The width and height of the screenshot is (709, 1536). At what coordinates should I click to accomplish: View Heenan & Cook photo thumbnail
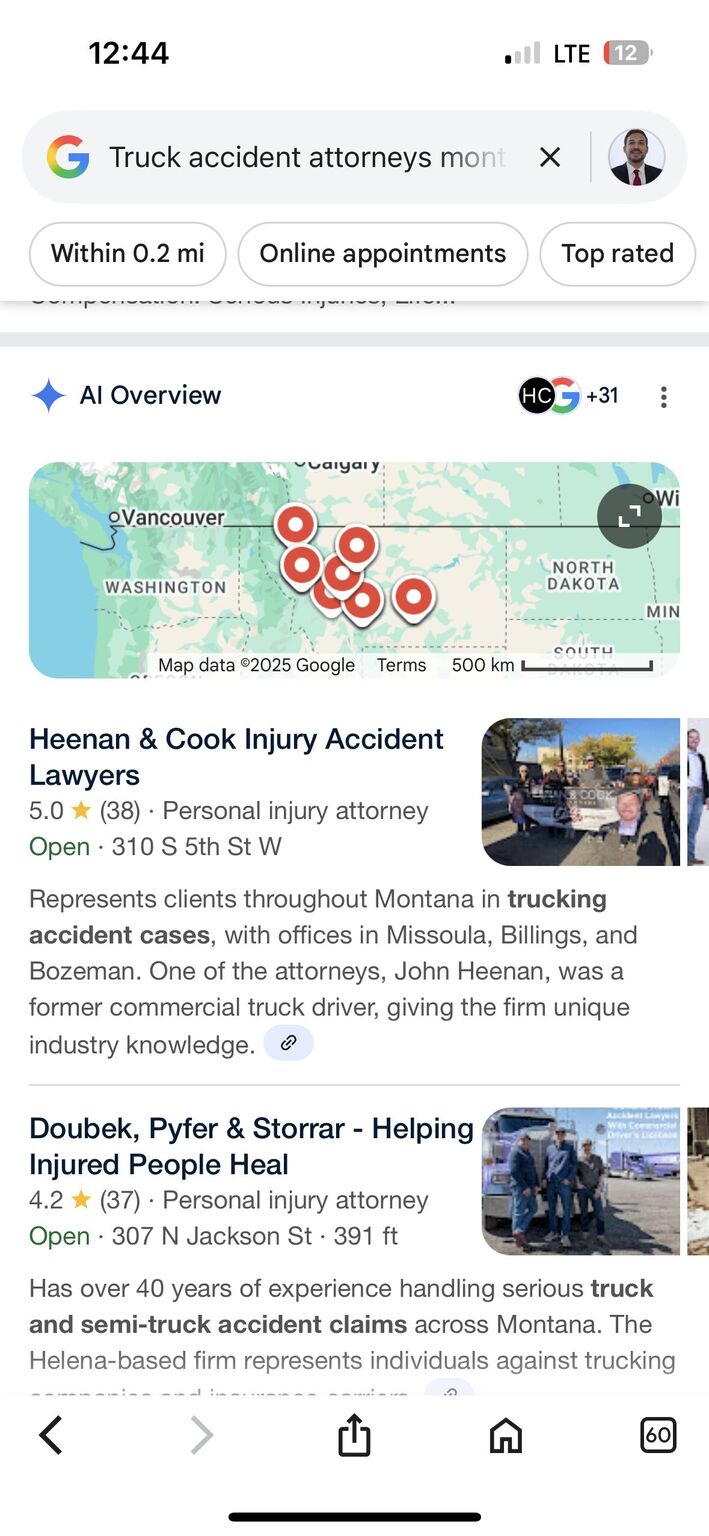[x=580, y=792]
